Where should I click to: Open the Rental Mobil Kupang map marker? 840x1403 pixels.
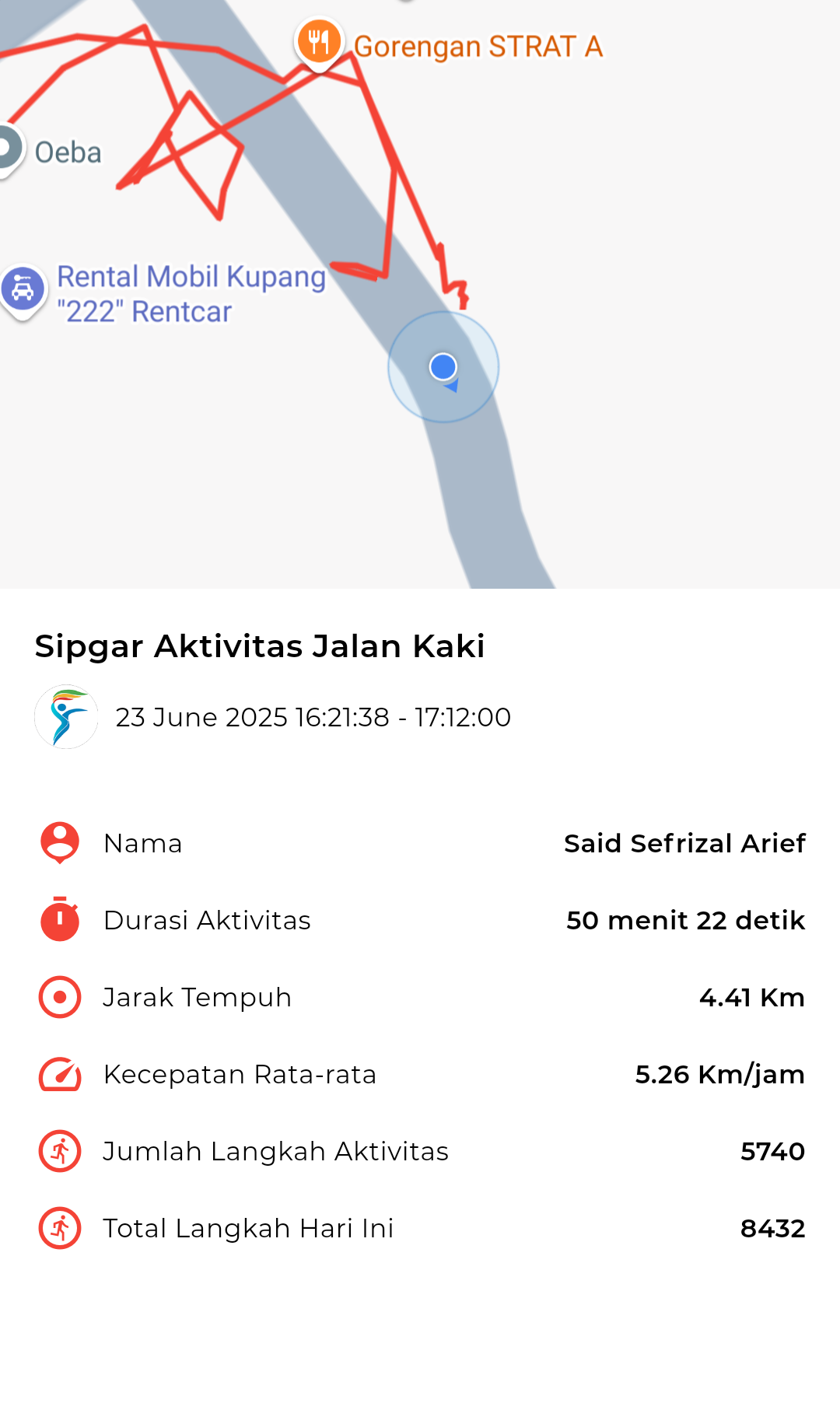pos(23,291)
